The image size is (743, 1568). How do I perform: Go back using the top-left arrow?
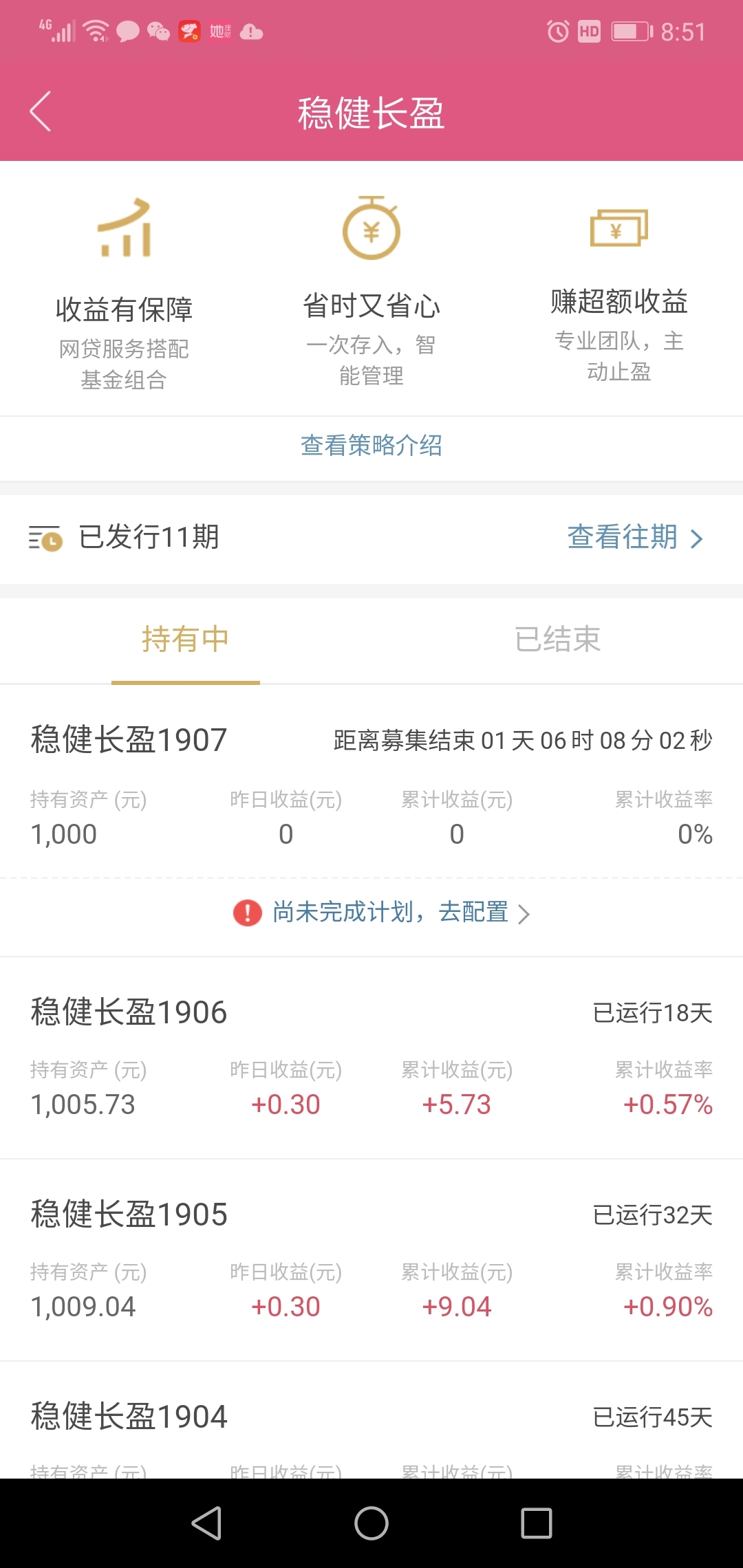[41, 111]
